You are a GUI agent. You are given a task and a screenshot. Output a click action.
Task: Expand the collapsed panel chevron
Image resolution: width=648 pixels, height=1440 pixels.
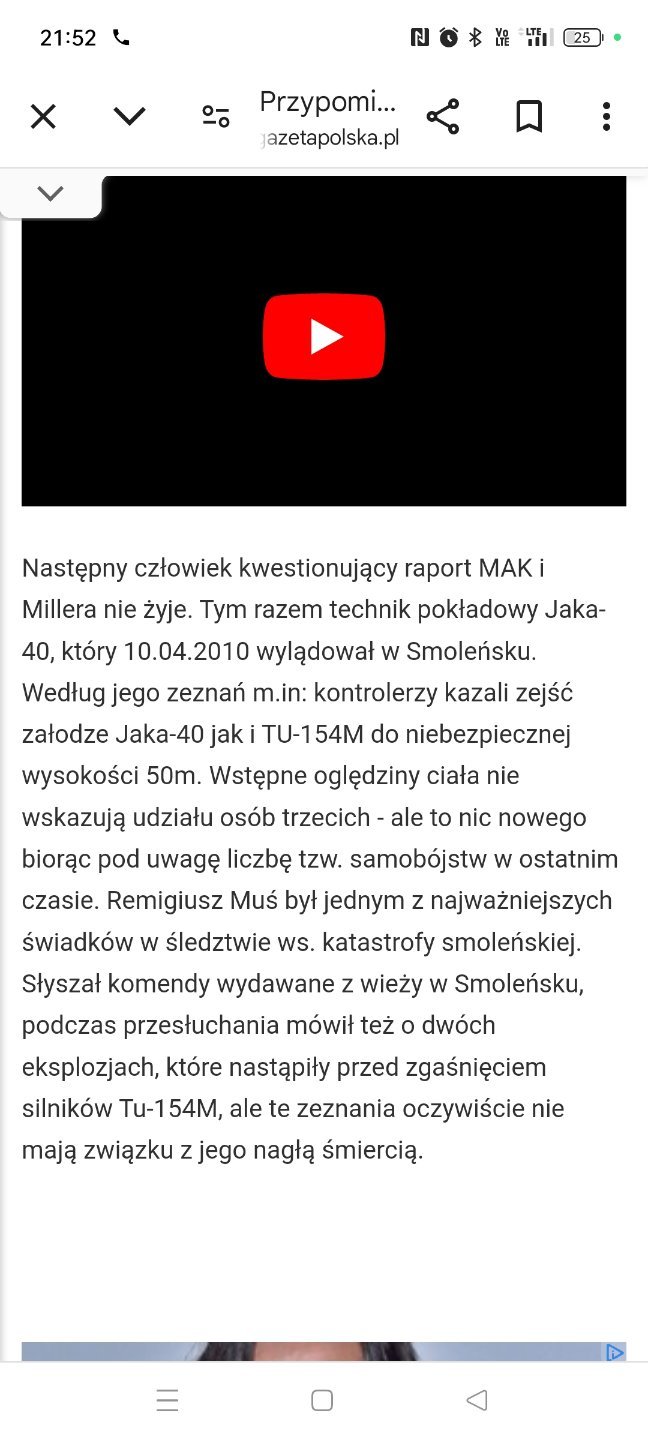(x=50, y=194)
